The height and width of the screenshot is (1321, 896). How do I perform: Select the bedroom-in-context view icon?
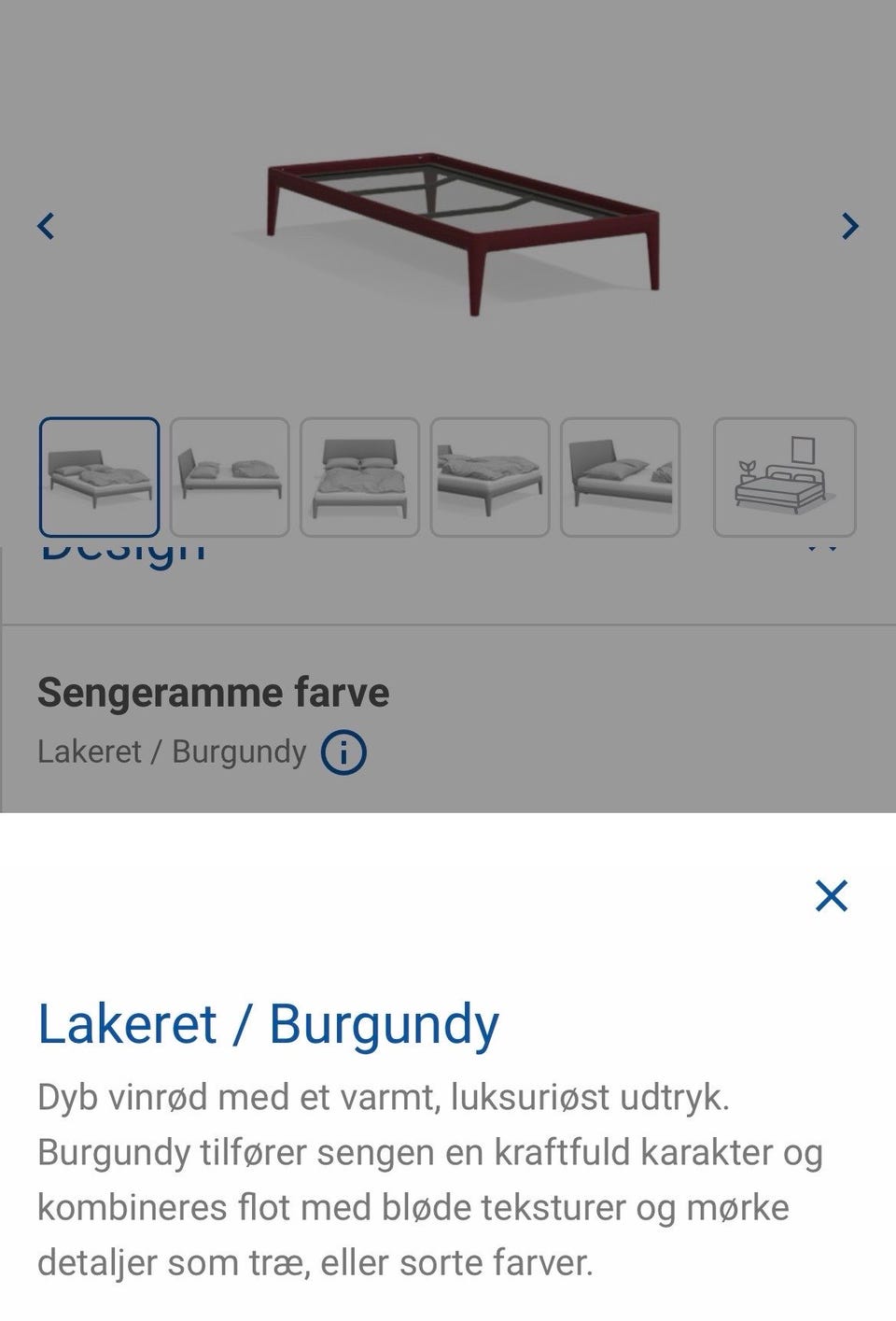tap(784, 476)
